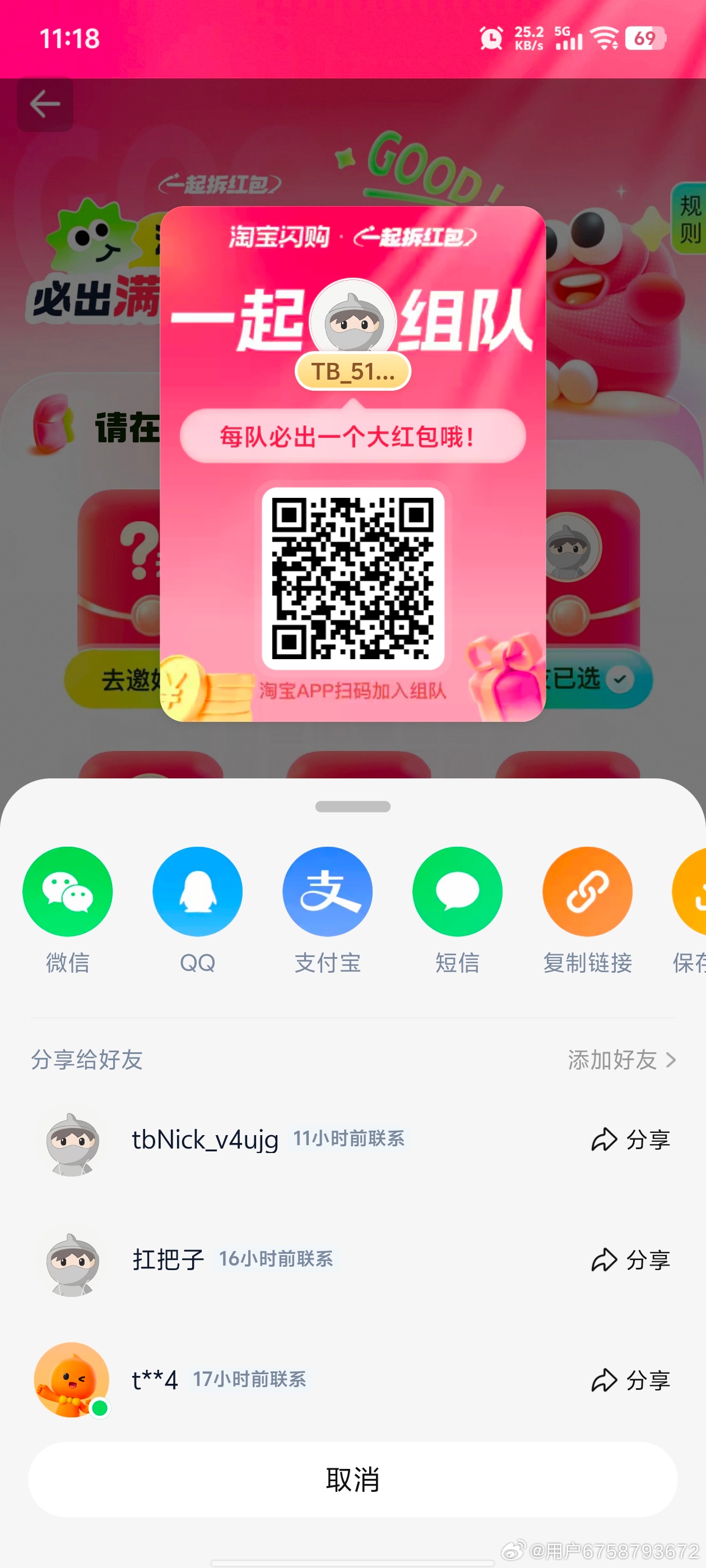Open 添加好友 to add friends
Image resolution: width=706 pixels, height=1568 pixels.
point(621,1060)
